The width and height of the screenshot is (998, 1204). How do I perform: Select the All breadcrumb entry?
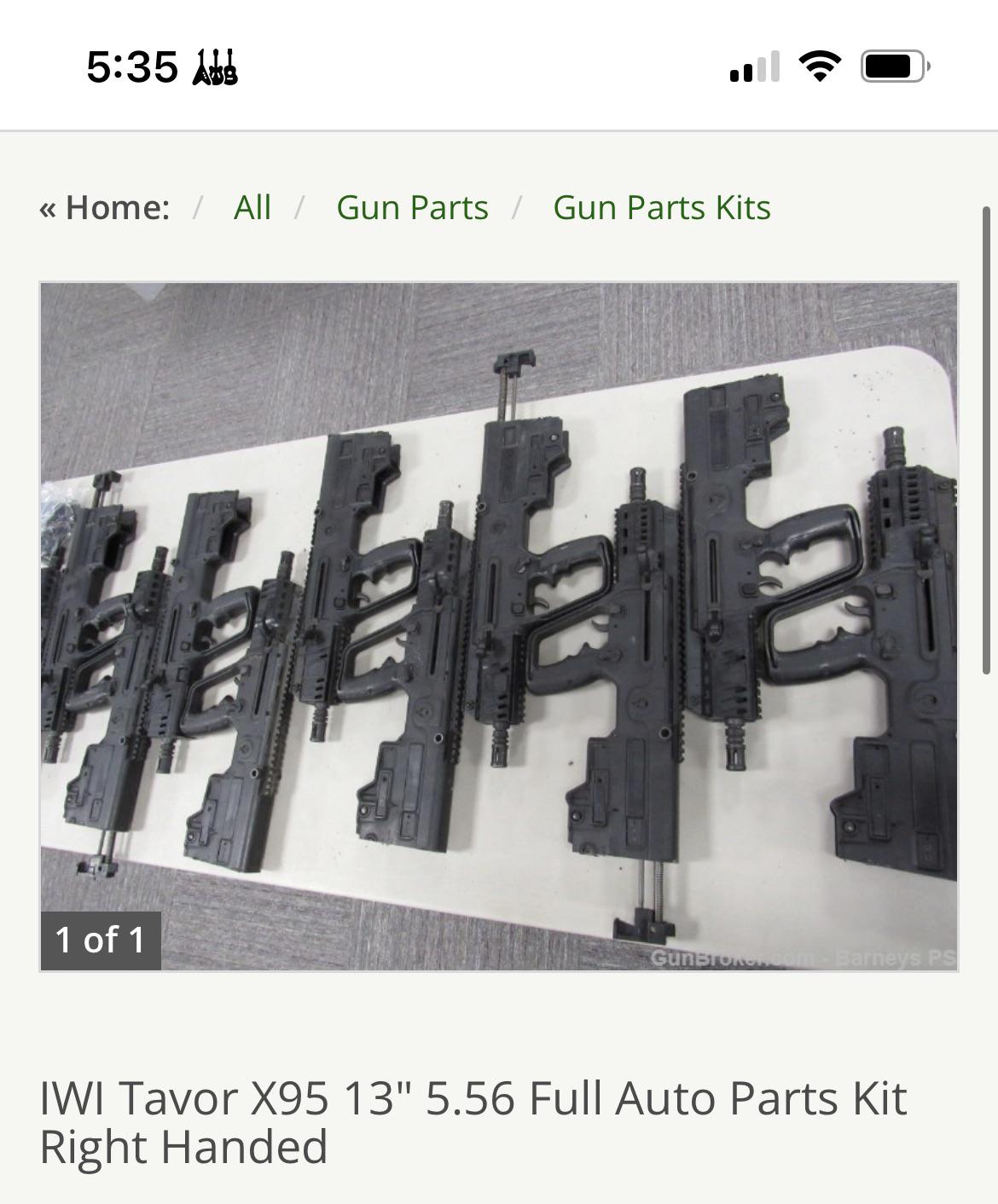[252, 206]
